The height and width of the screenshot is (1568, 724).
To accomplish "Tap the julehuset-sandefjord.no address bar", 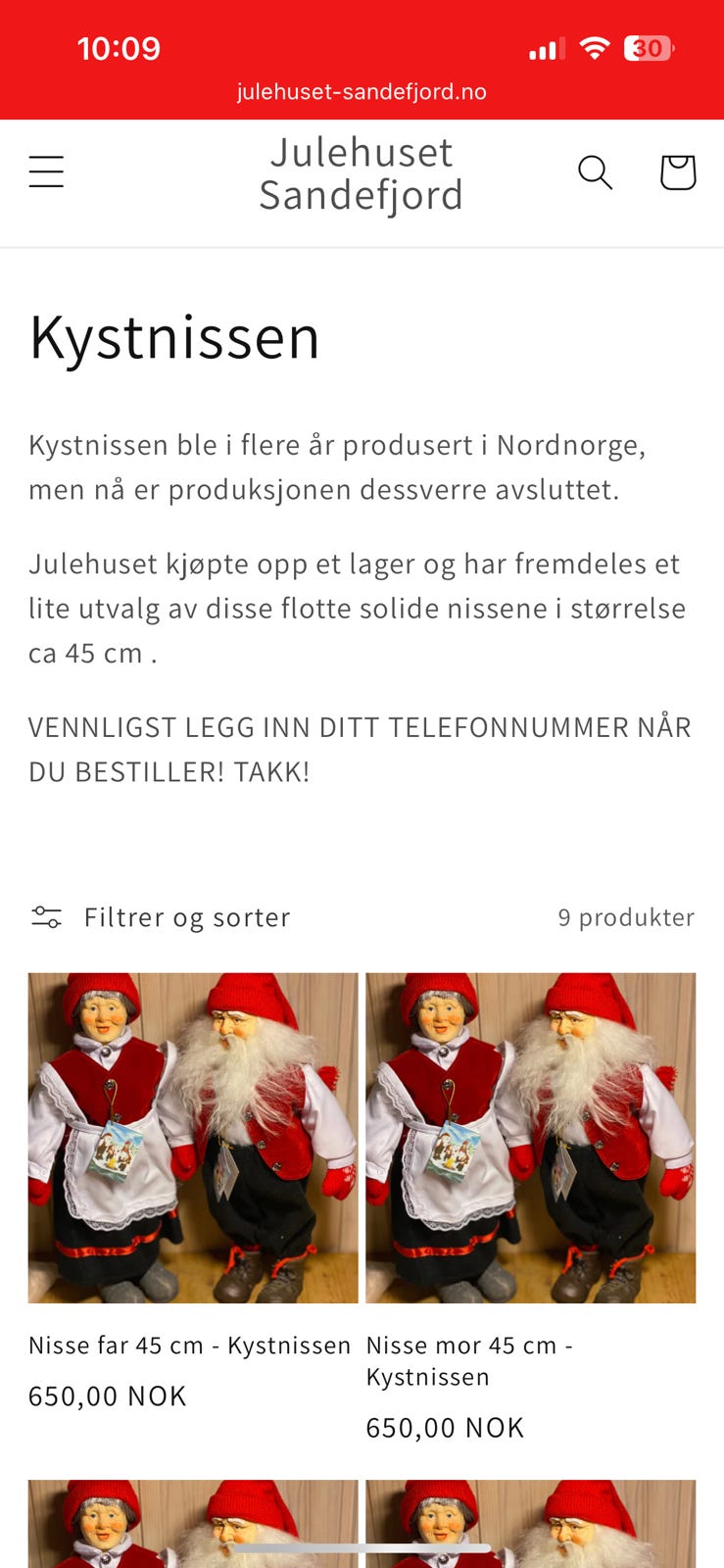I will (362, 91).
